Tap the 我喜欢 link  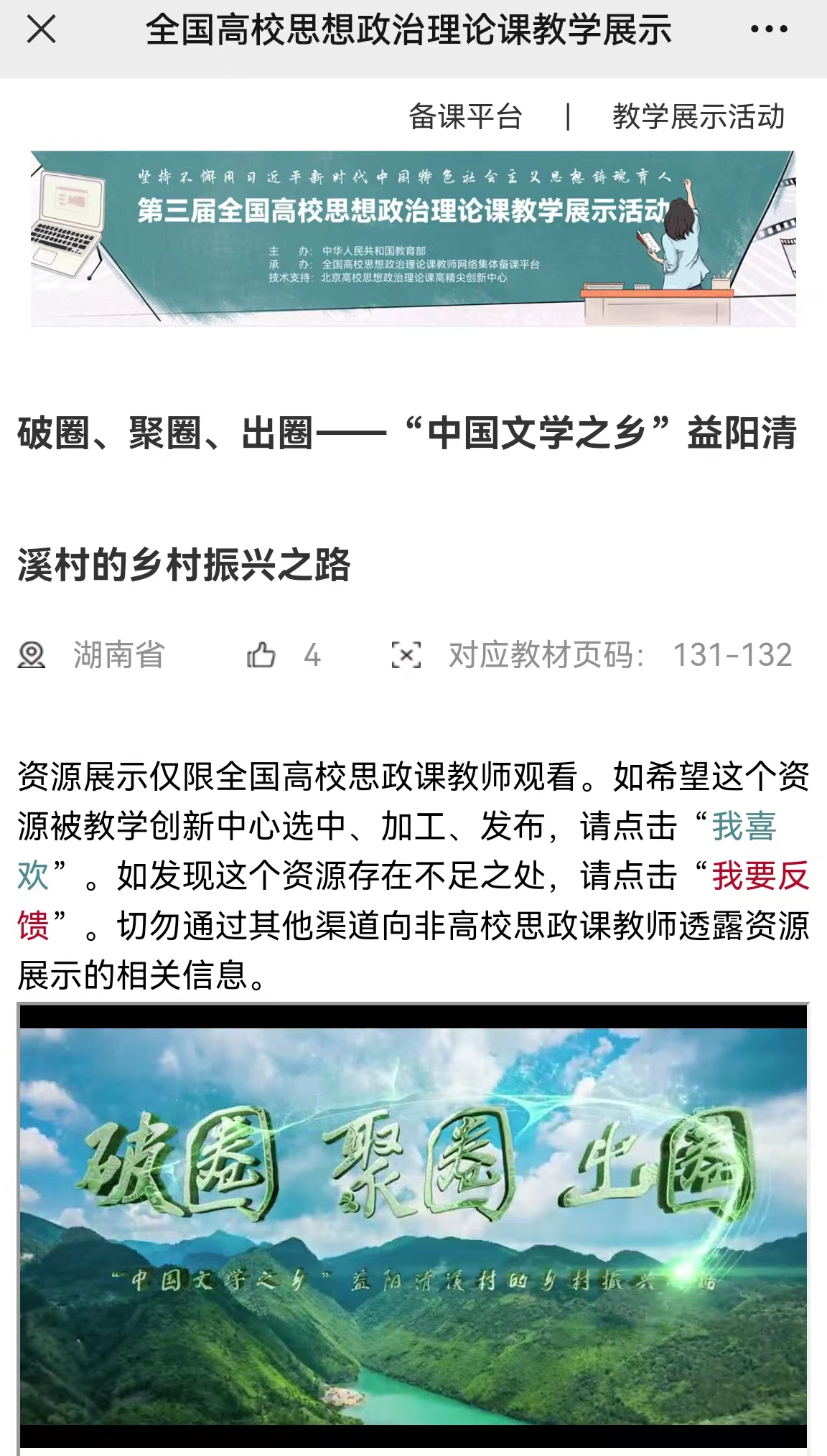[x=744, y=827]
